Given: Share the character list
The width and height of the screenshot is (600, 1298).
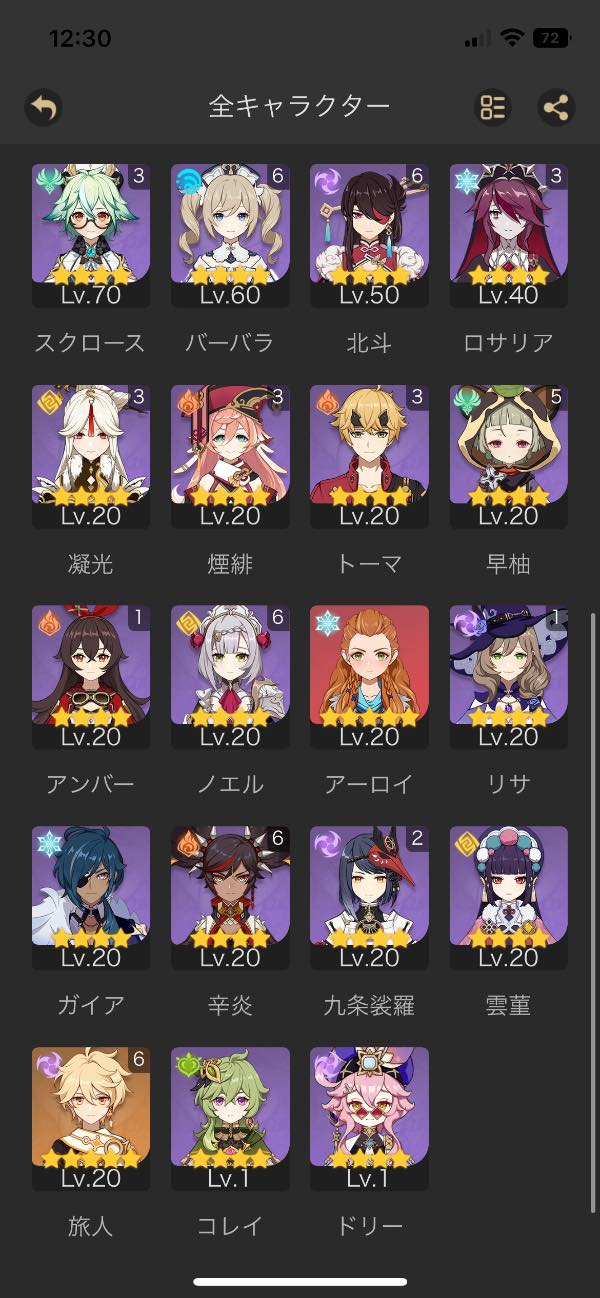Looking at the screenshot, I should [x=556, y=107].
